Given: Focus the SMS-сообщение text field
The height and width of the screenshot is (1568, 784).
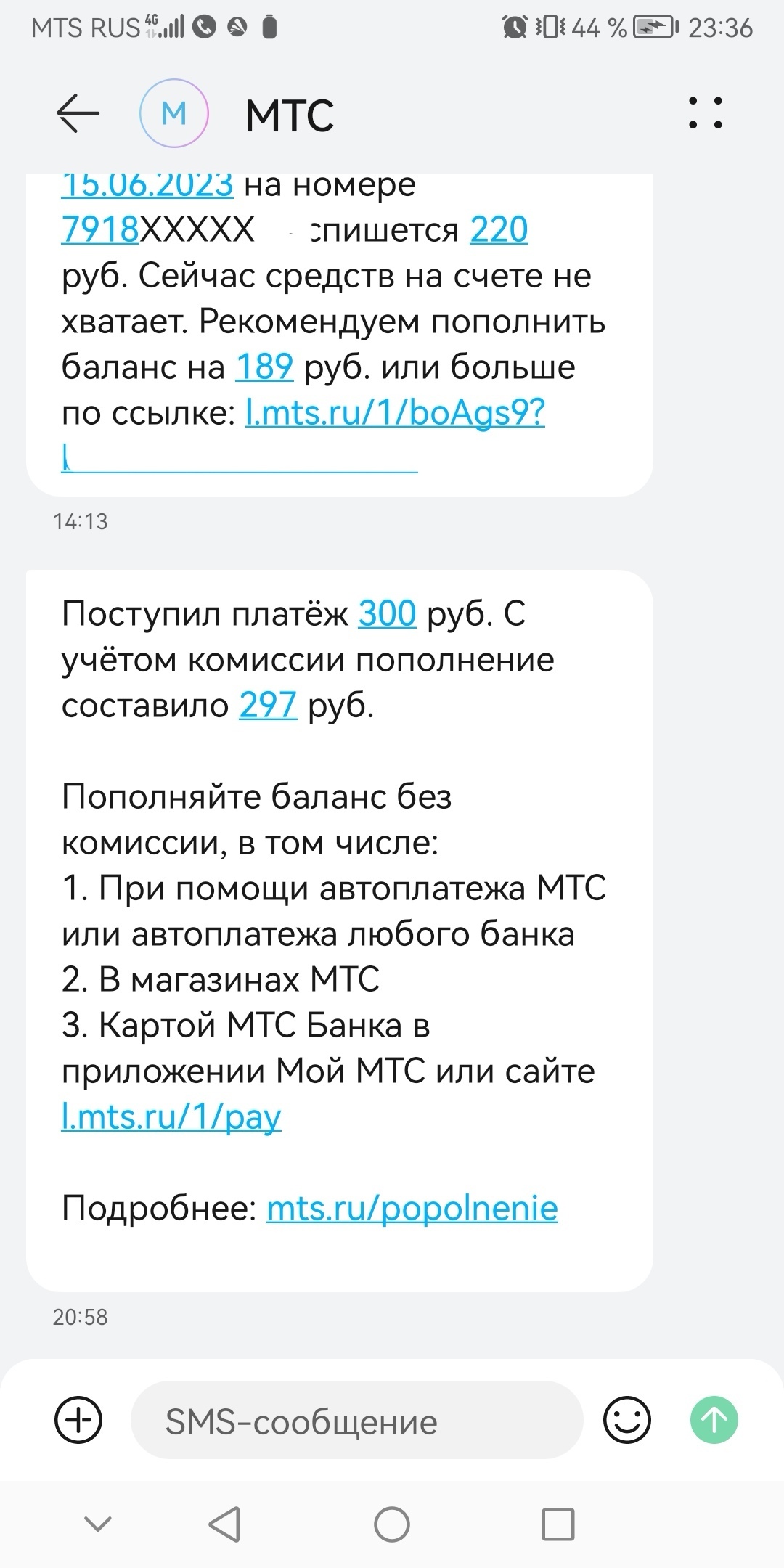Looking at the screenshot, I should [356, 1421].
